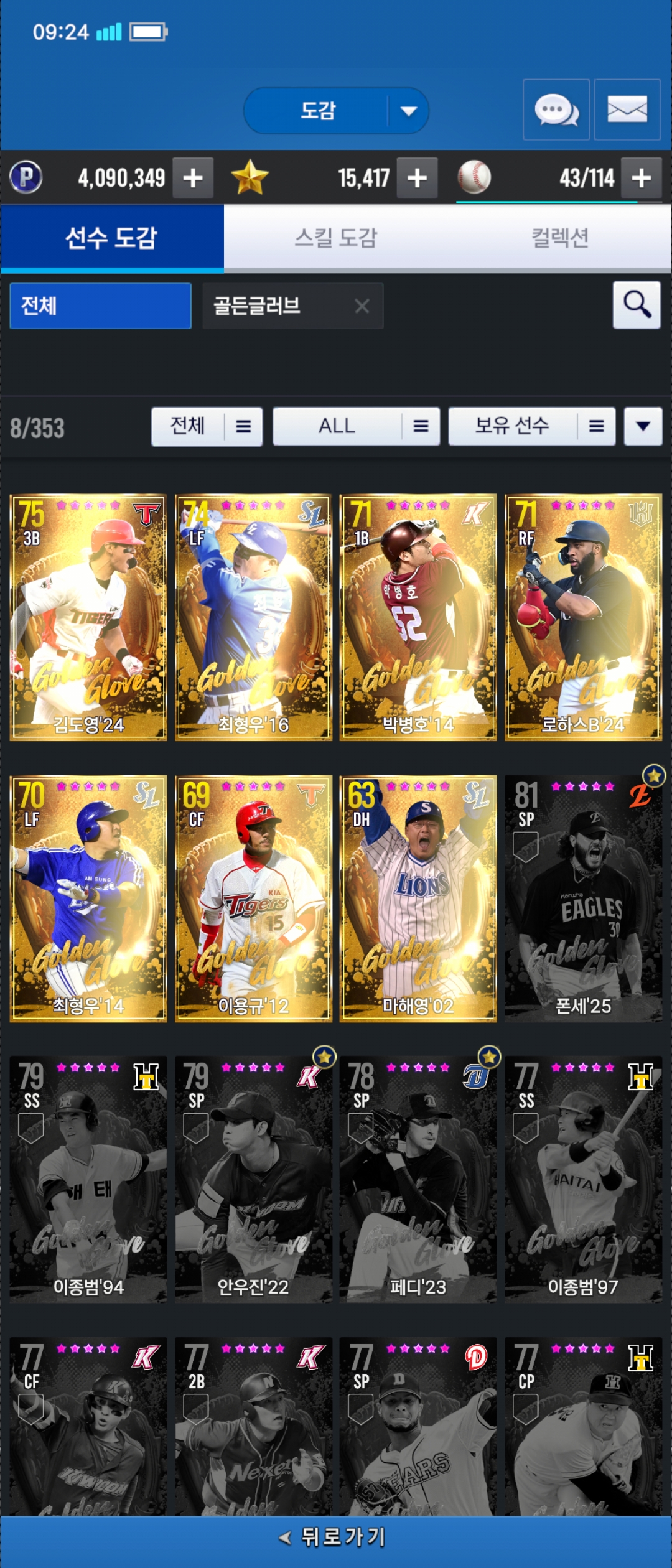Viewport: 672px width, 1568px height.
Task: Go back with 뒤로가기 button
Action: pos(336,1537)
